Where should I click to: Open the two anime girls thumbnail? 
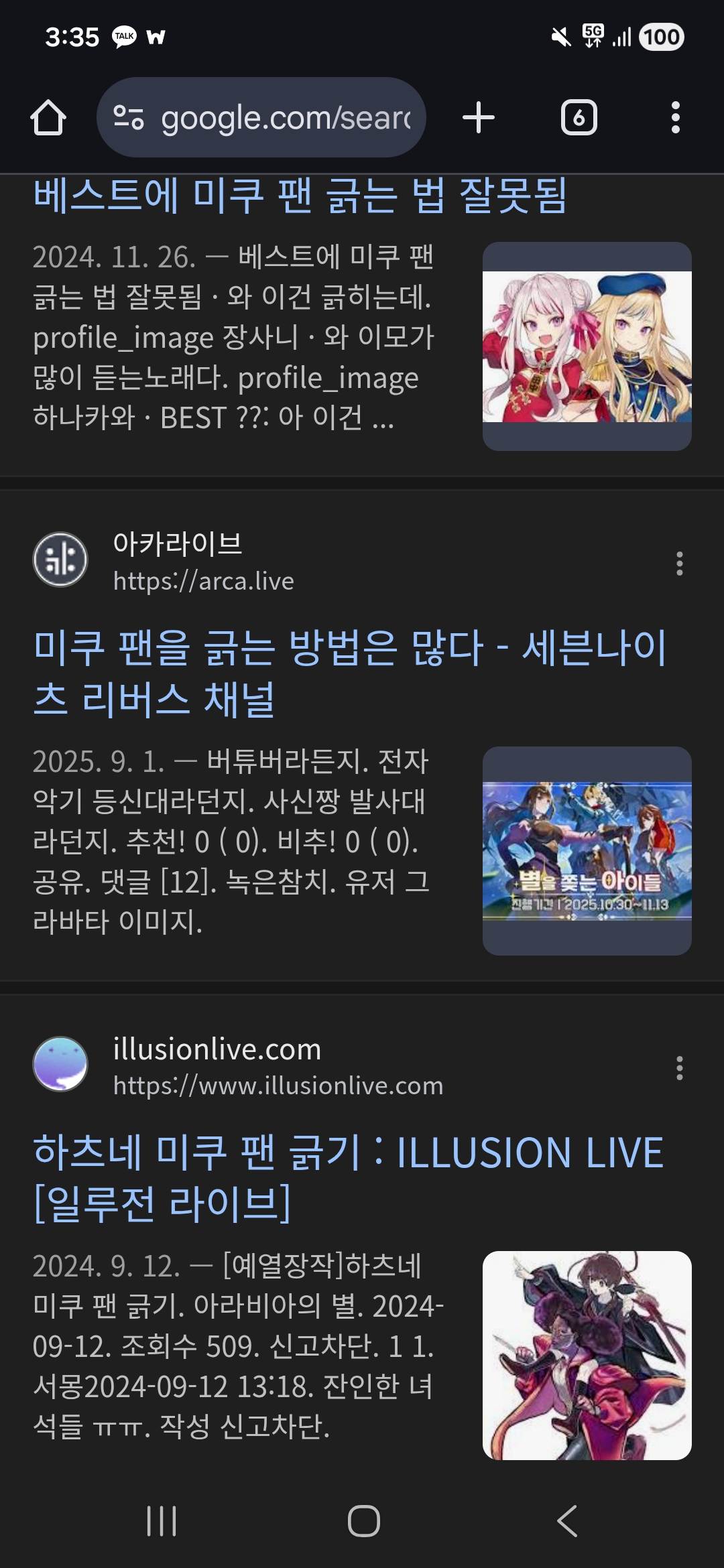pos(587,346)
